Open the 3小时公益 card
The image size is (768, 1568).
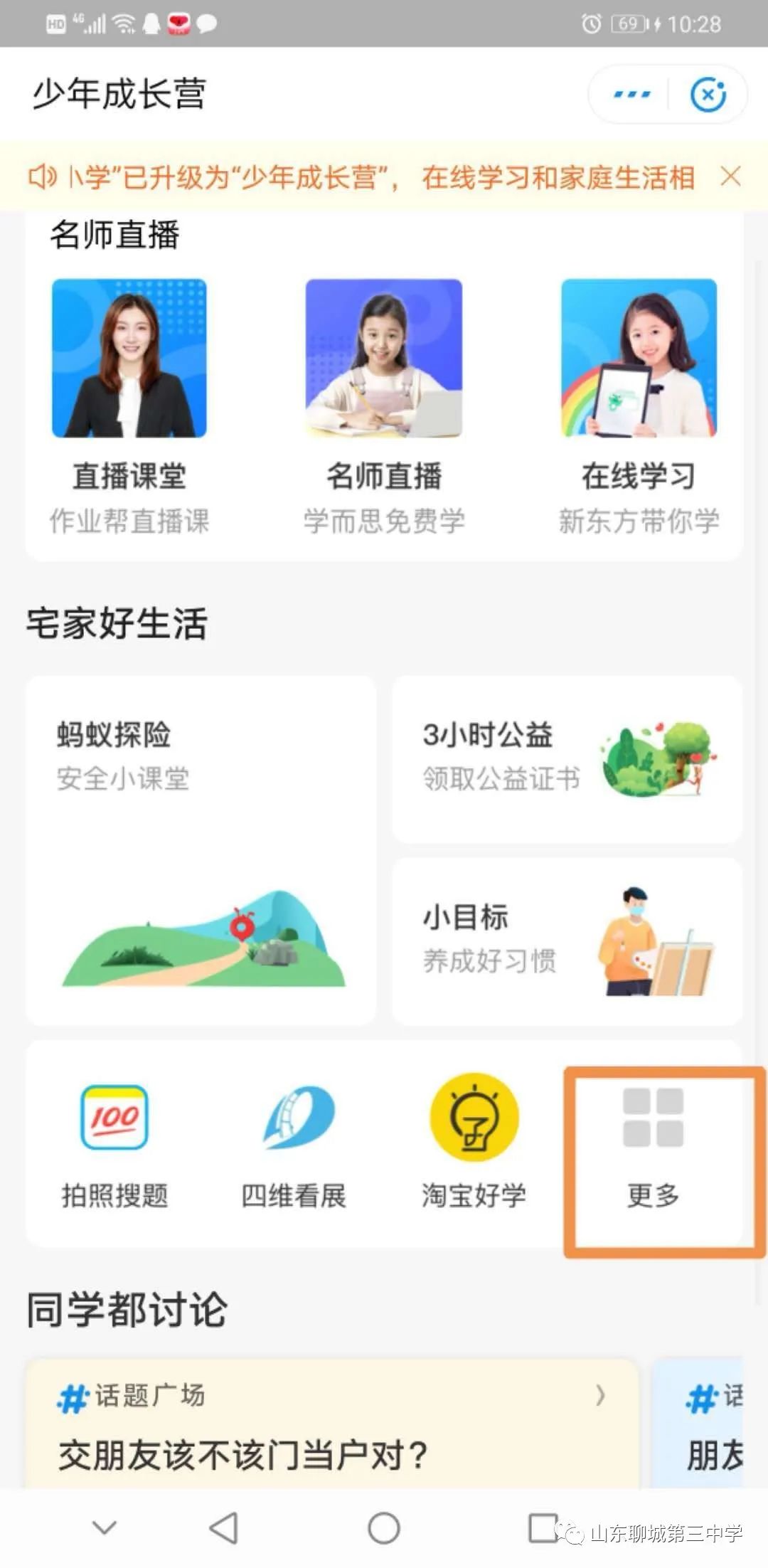coord(567,759)
